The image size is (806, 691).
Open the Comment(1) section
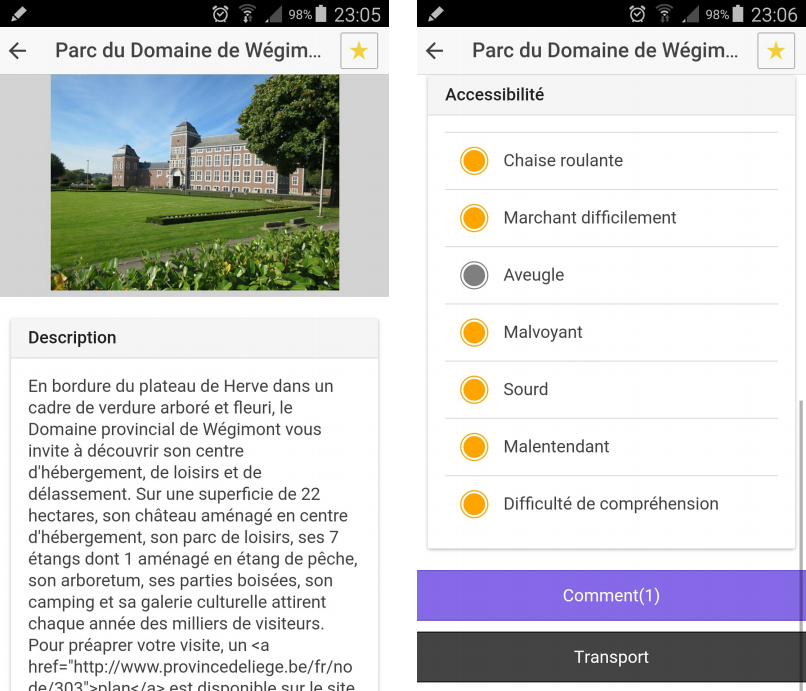[611, 596]
